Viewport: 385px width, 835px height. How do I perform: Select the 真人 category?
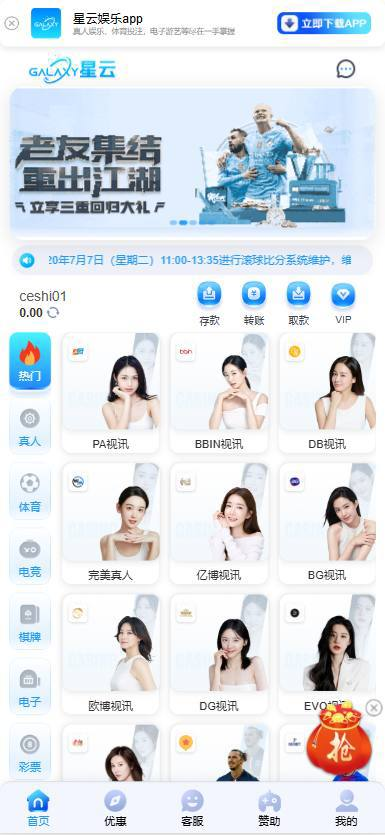tap(30, 427)
